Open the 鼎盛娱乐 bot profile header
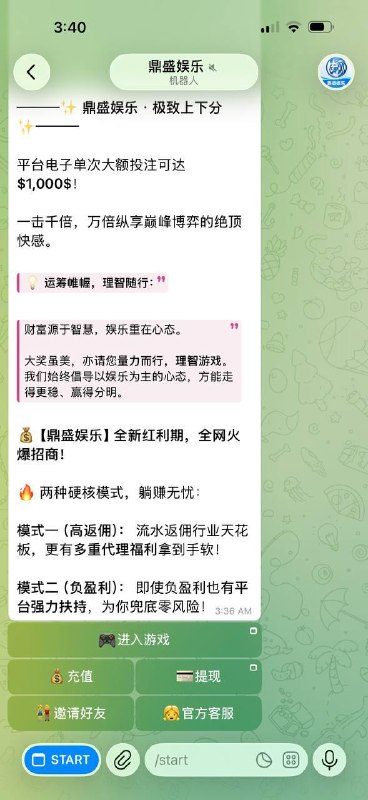This screenshot has height=800, width=368. click(184, 72)
